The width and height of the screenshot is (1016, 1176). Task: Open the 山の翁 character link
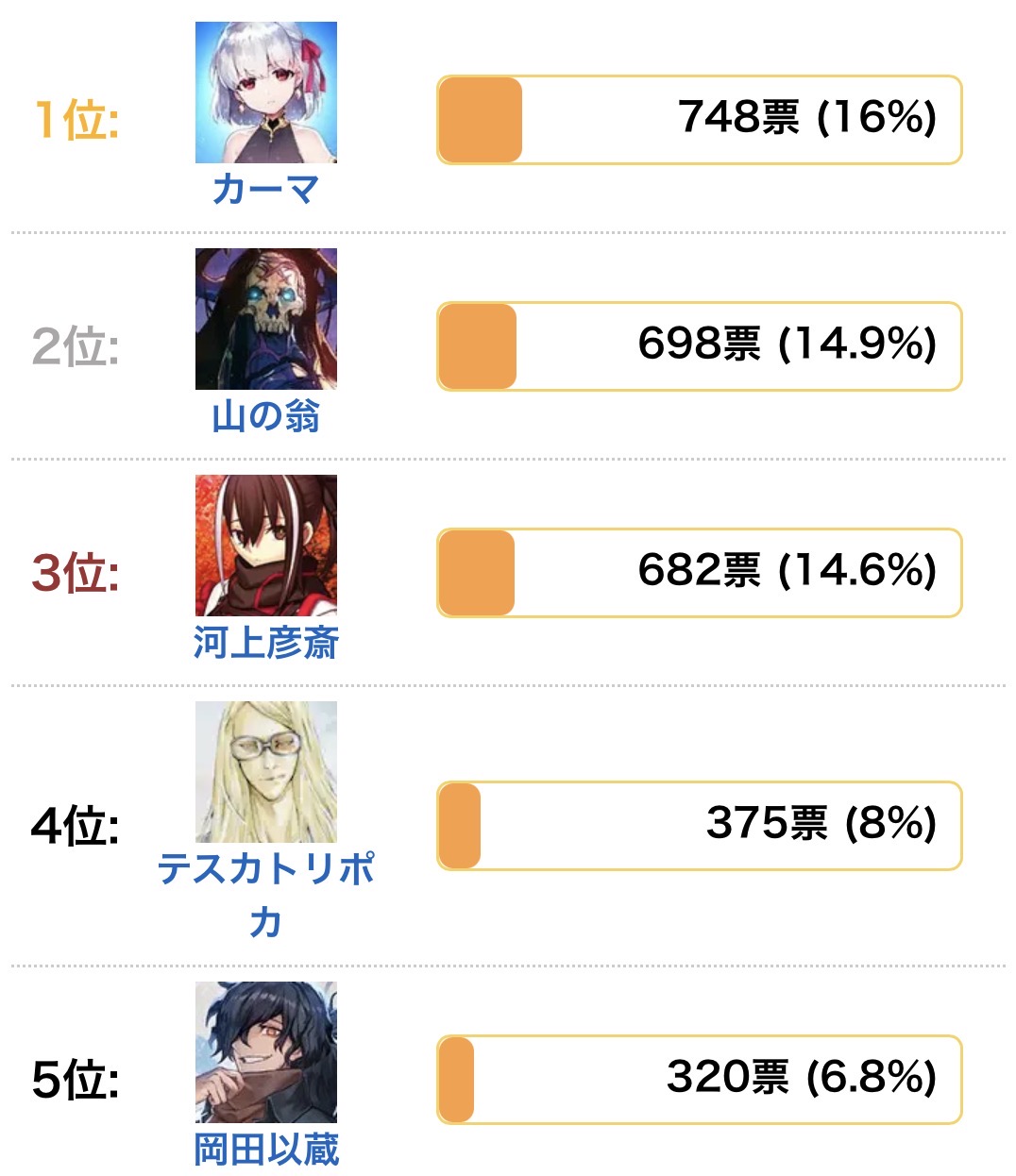coord(265,415)
